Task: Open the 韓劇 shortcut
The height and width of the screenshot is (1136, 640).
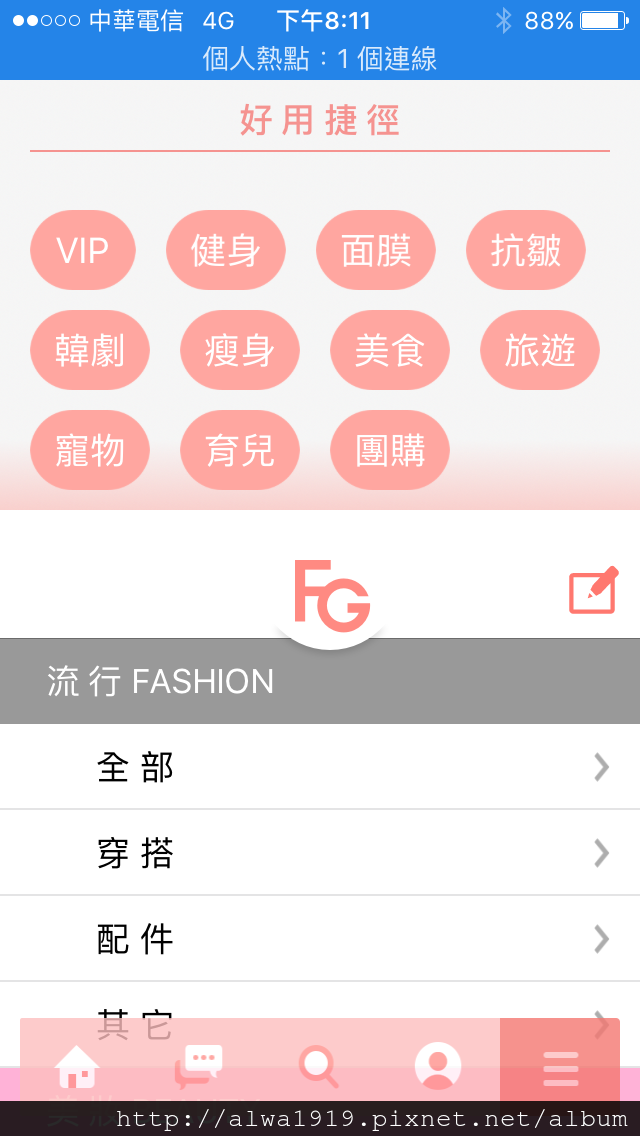Action: [90, 351]
